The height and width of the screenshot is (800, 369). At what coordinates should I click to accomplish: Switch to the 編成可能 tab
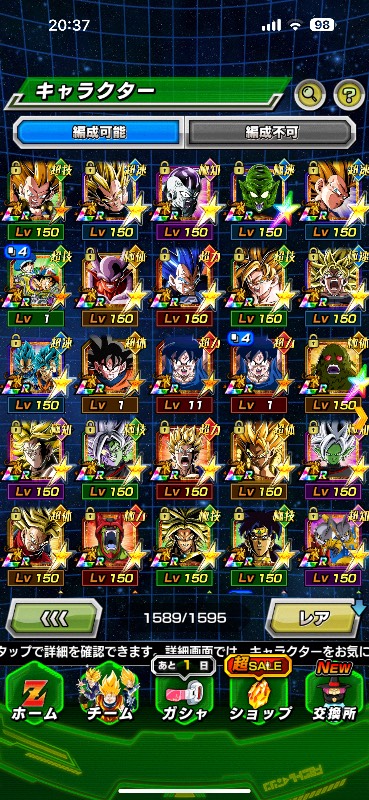coord(99,133)
